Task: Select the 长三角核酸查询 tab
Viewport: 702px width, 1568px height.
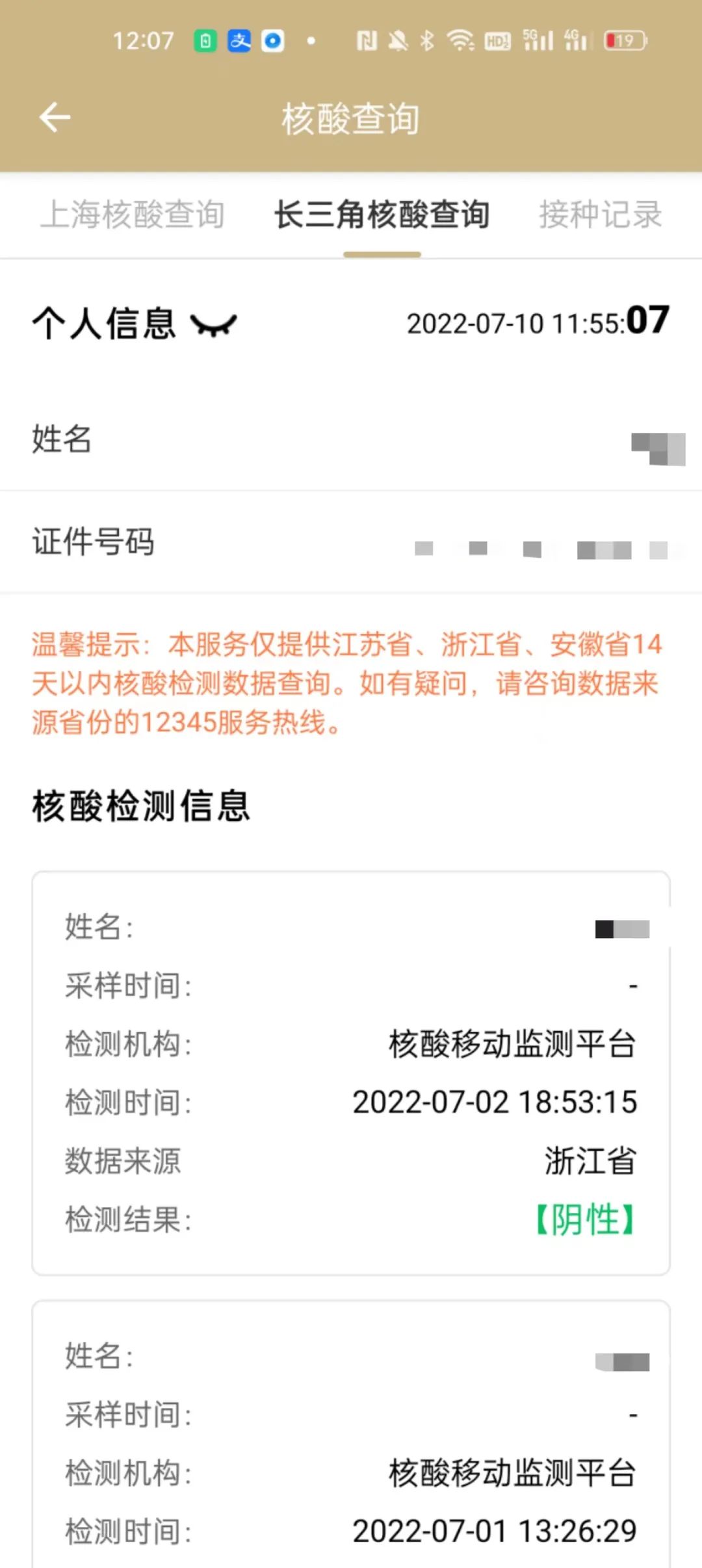Action: 382,215
